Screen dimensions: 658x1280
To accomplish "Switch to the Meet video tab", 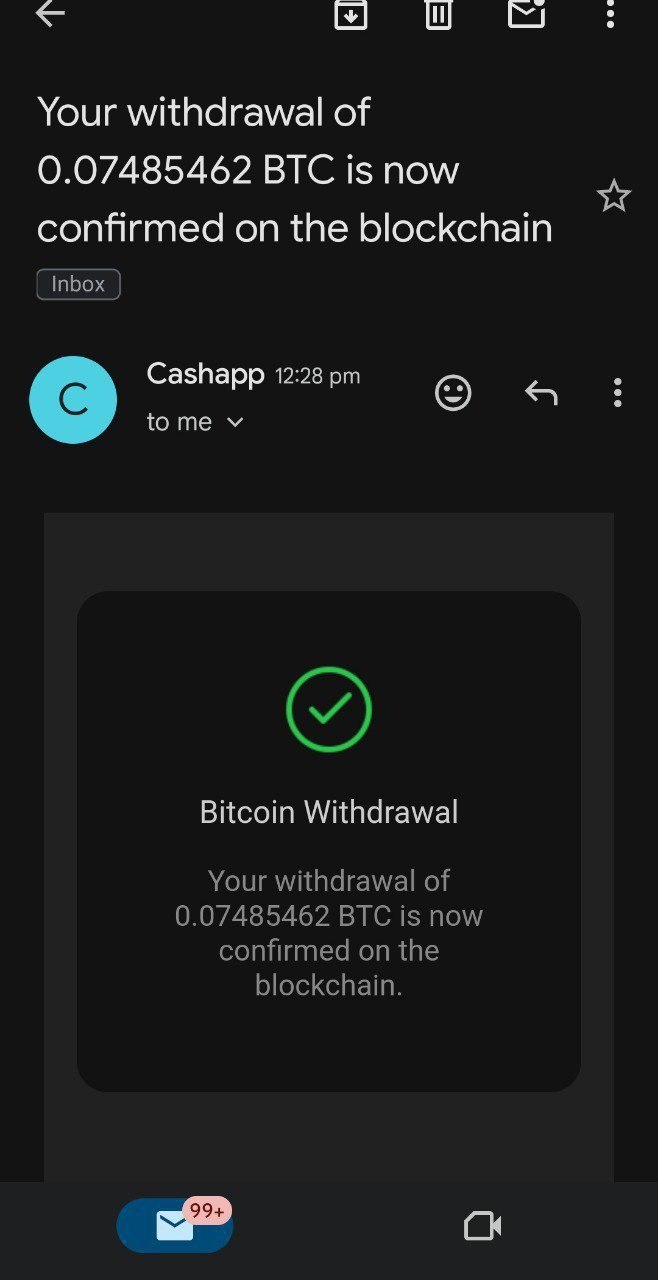I will click(x=482, y=1225).
